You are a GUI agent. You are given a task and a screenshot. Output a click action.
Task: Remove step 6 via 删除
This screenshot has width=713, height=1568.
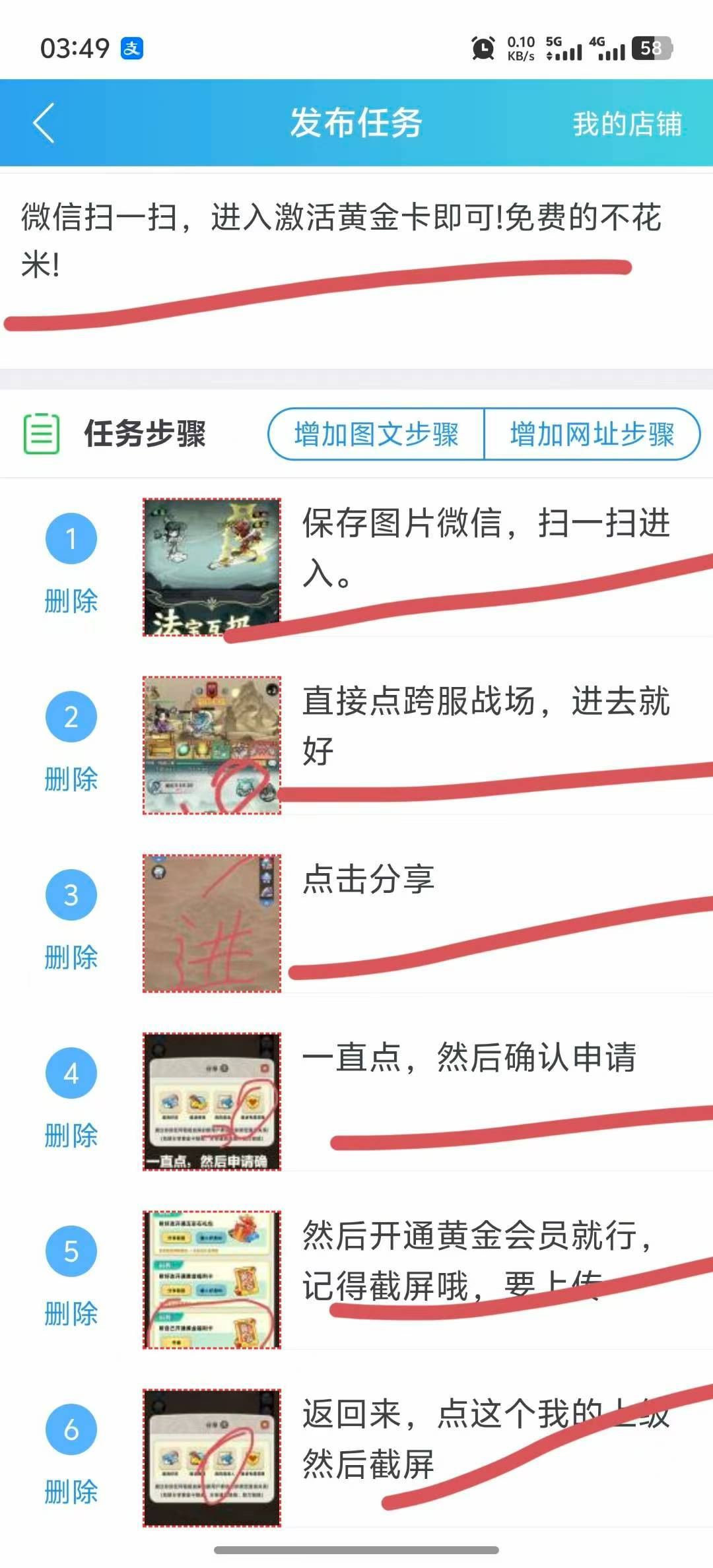tap(71, 1492)
